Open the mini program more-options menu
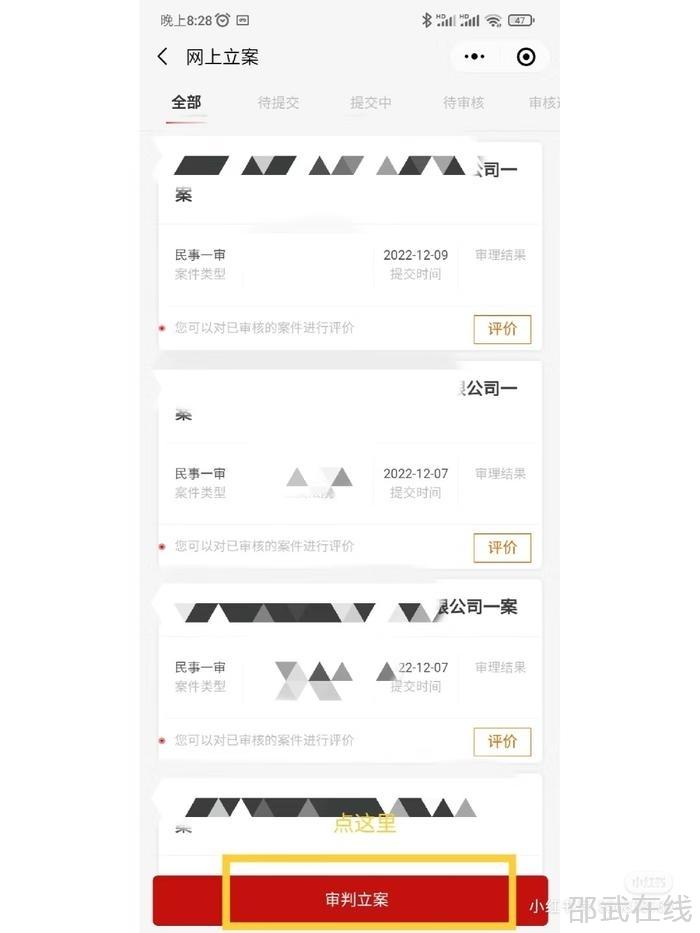The width and height of the screenshot is (700, 933). 474,57
